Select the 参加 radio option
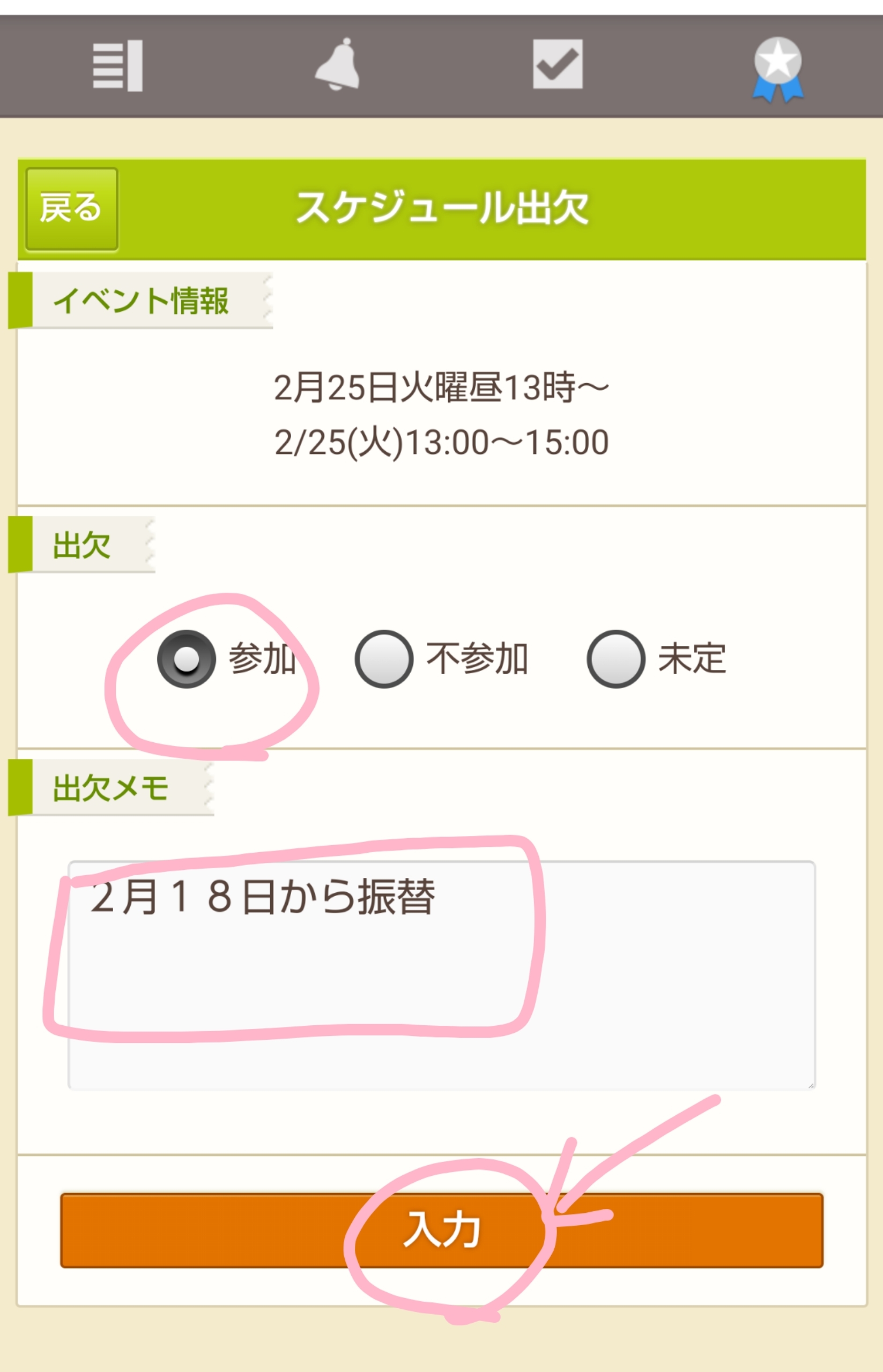 point(187,659)
